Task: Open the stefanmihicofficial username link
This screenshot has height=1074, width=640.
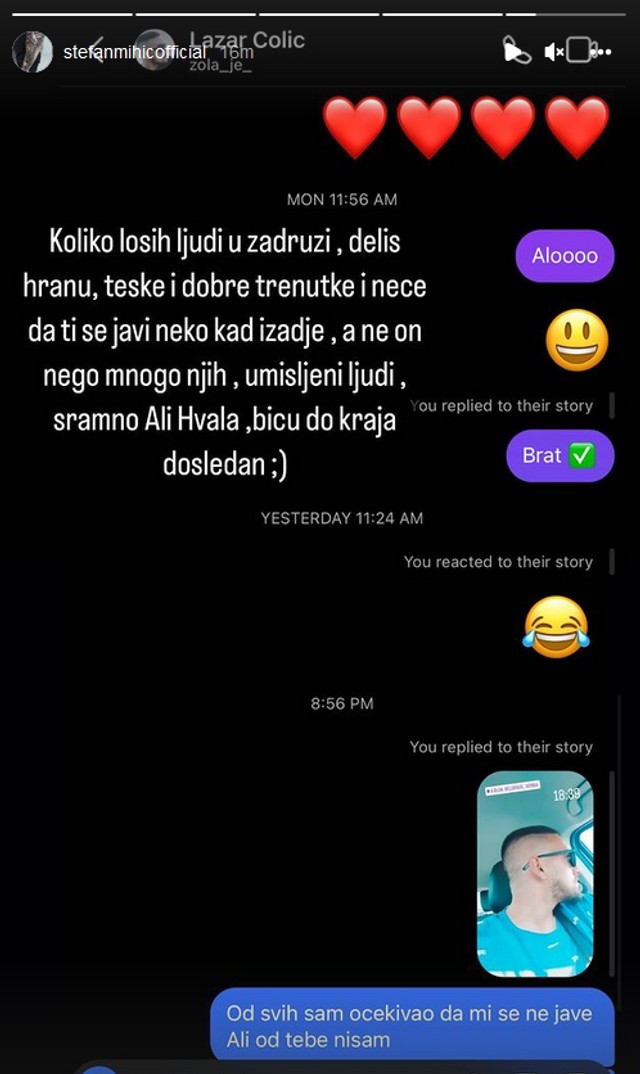Action: pyautogui.click(x=134, y=52)
